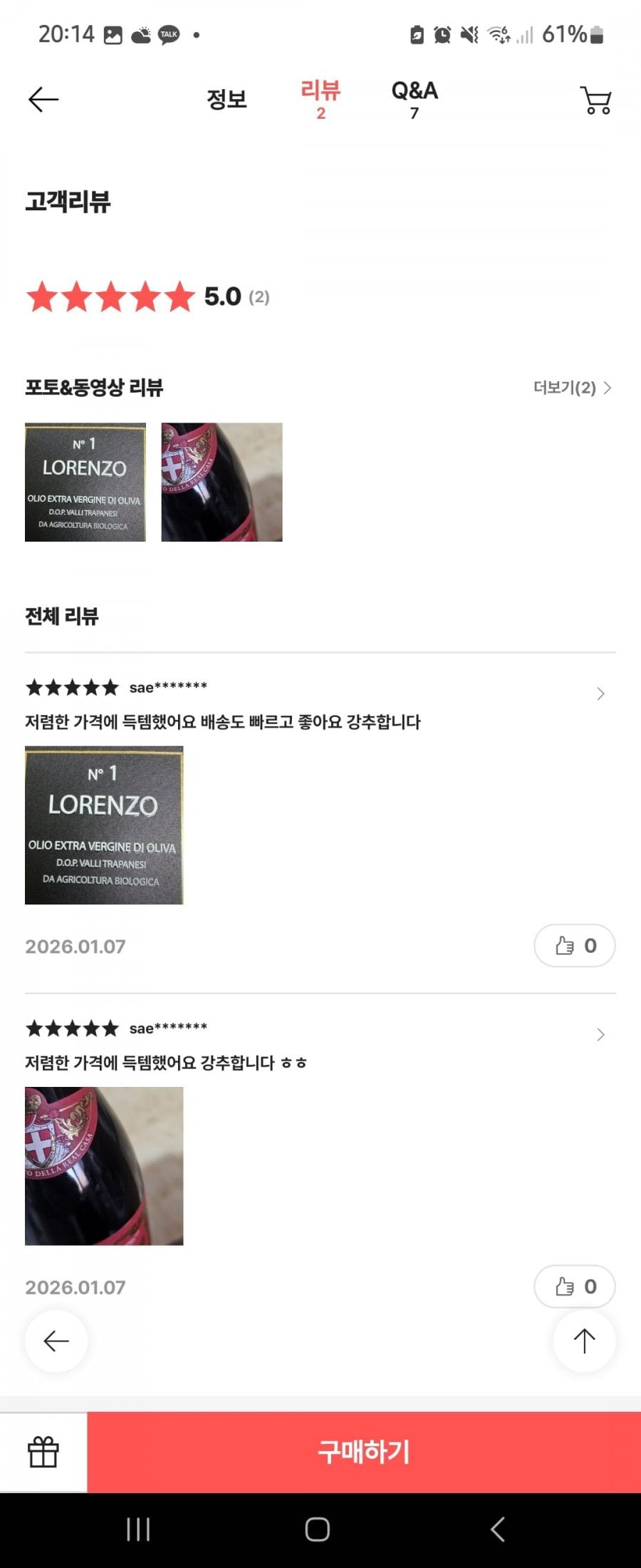Open the gift icon beside 구매하기
Image resolution: width=641 pixels, height=1568 pixels.
point(43,1452)
